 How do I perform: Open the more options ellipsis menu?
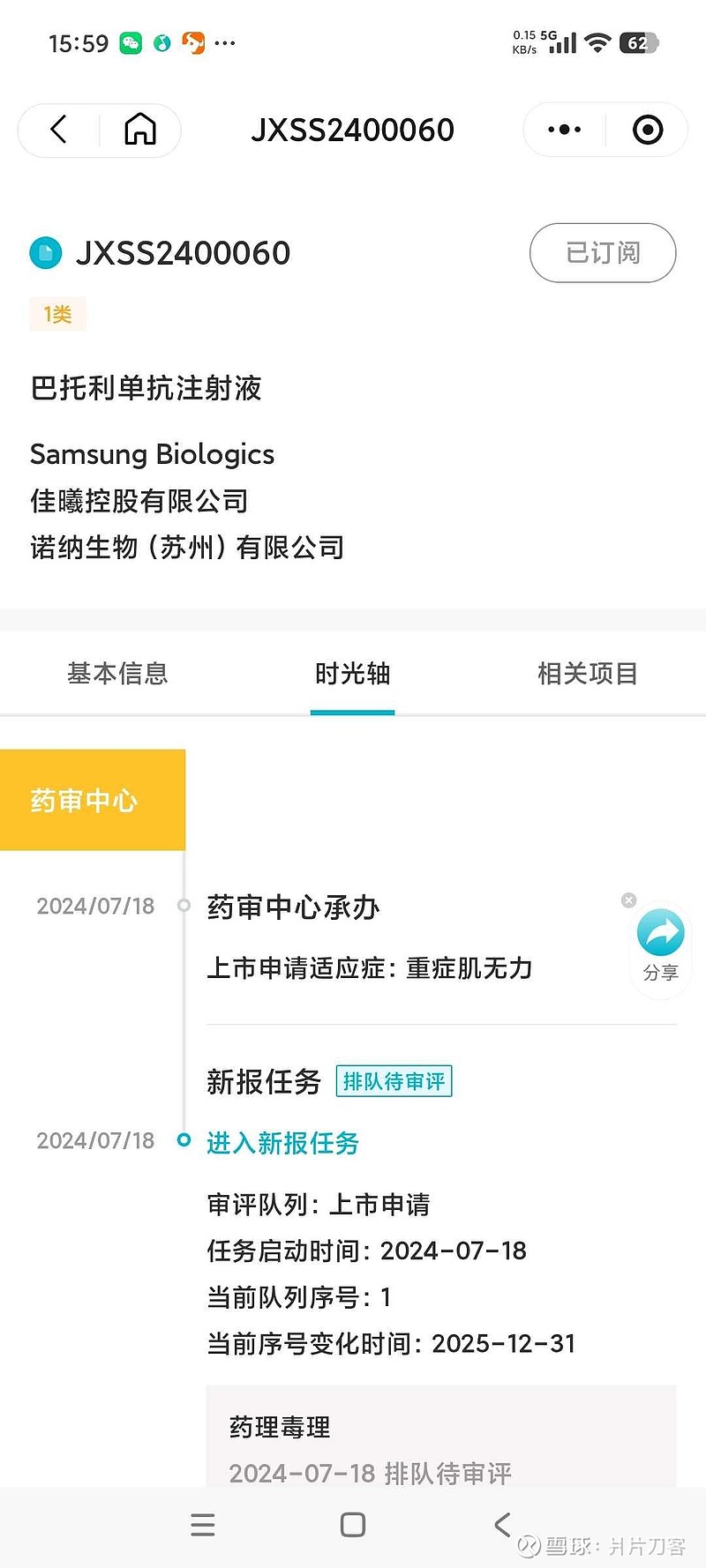[x=563, y=129]
